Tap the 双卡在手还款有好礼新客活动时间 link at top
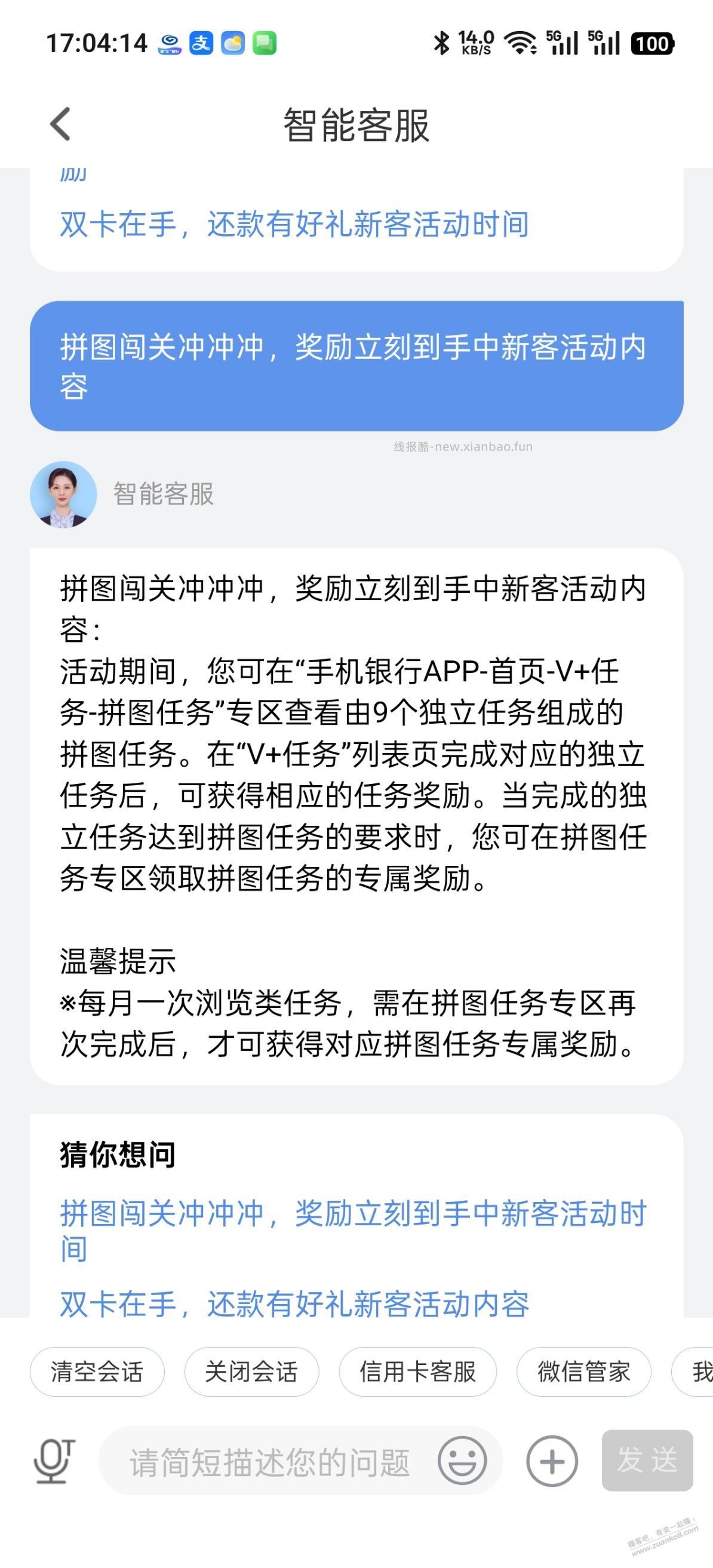Screen dimensions: 713x1568 [292, 224]
